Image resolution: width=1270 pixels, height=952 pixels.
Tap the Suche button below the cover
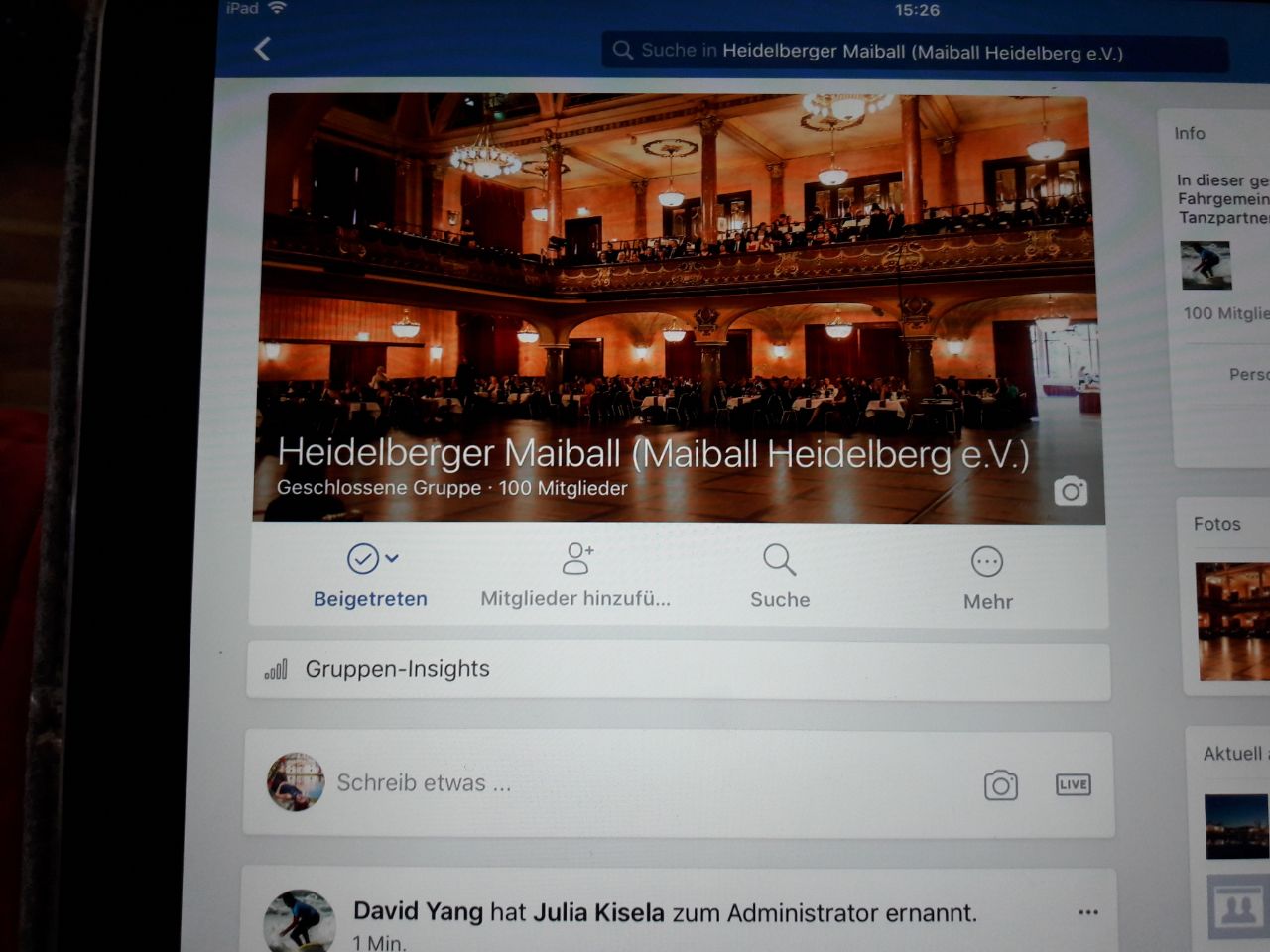[780, 576]
